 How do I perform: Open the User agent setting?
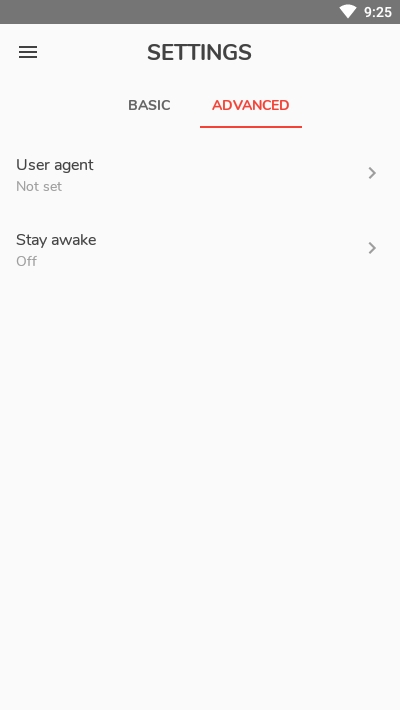200,175
